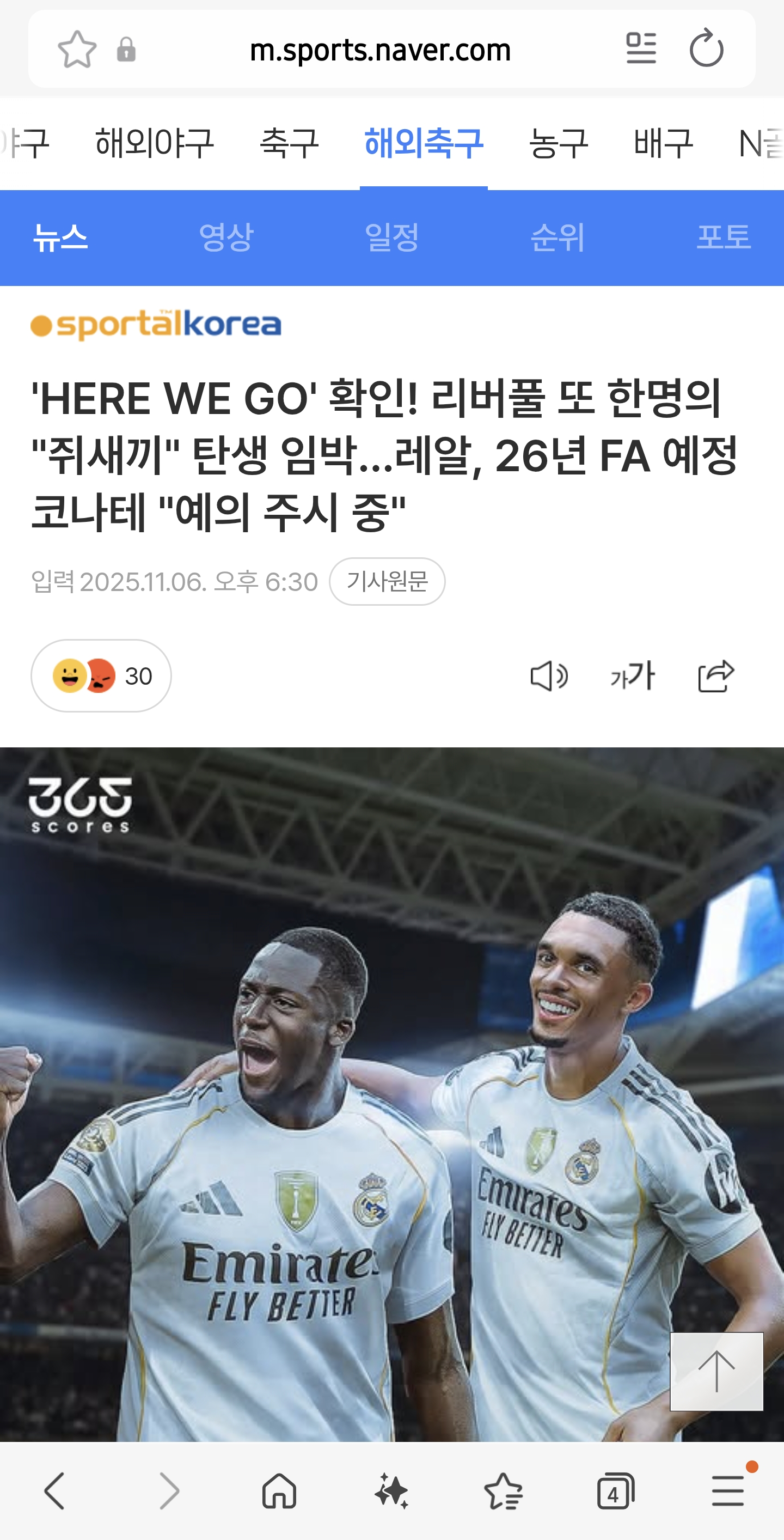Open the reactions button showing 30

tap(101, 675)
